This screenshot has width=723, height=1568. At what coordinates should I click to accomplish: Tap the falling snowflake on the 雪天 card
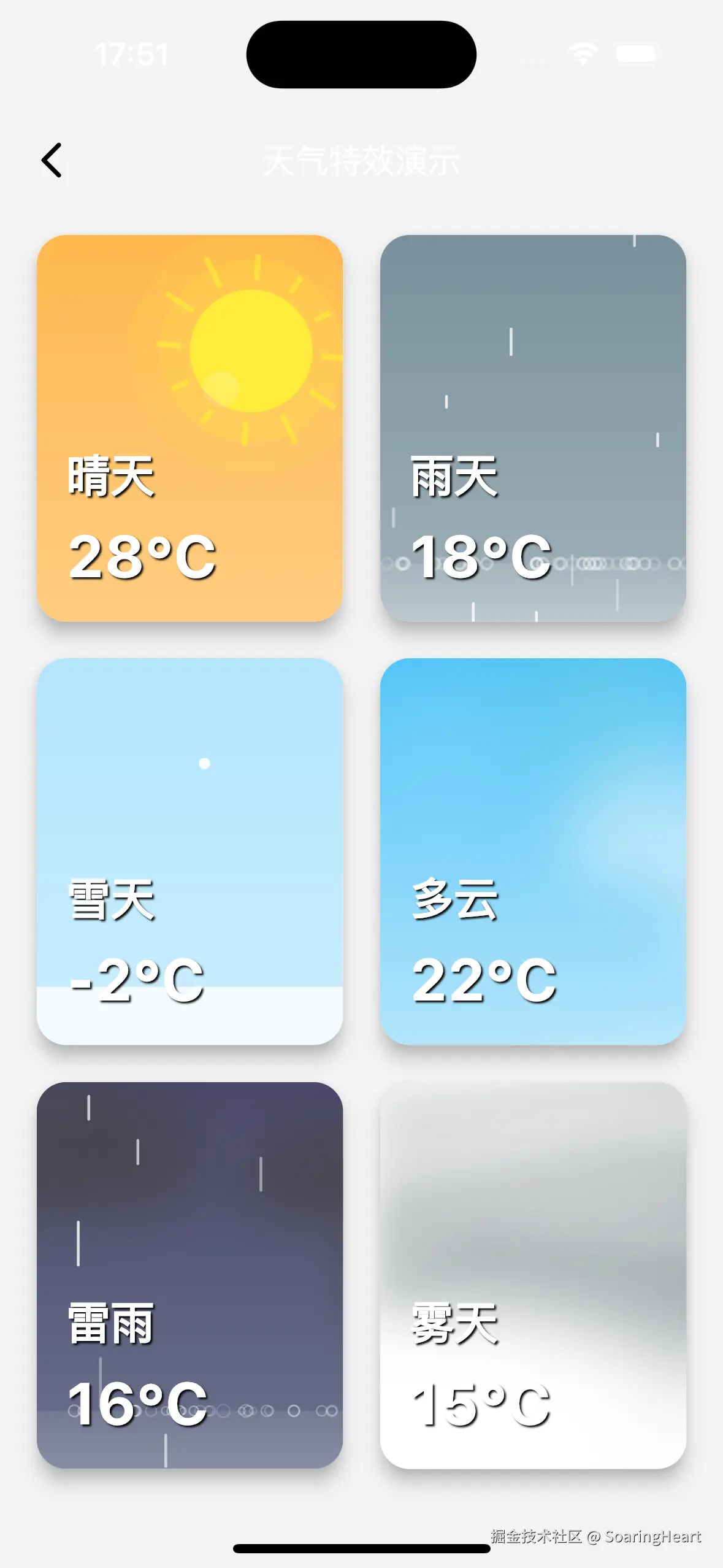point(203,763)
